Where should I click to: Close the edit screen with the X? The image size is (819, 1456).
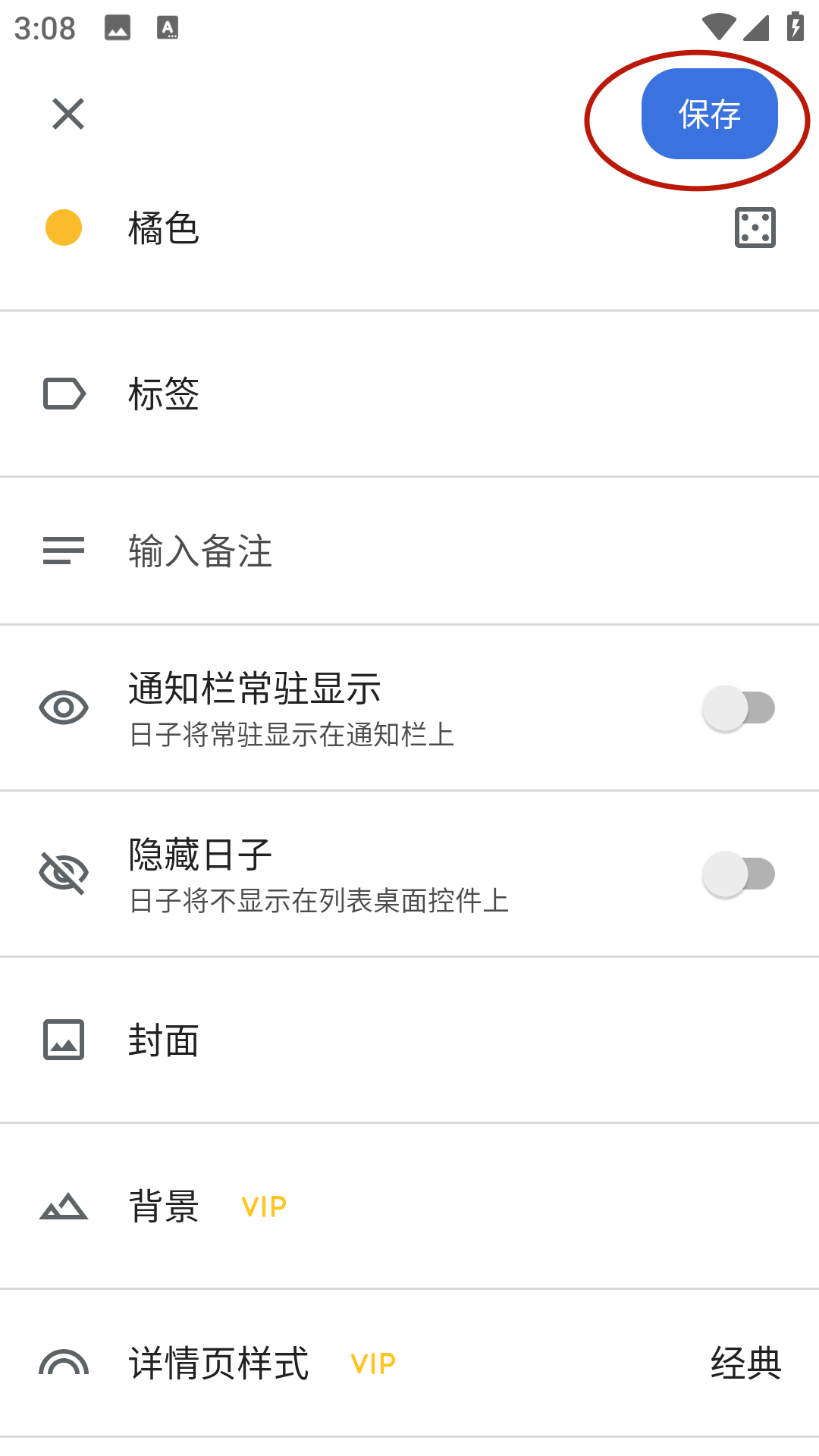click(x=68, y=115)
